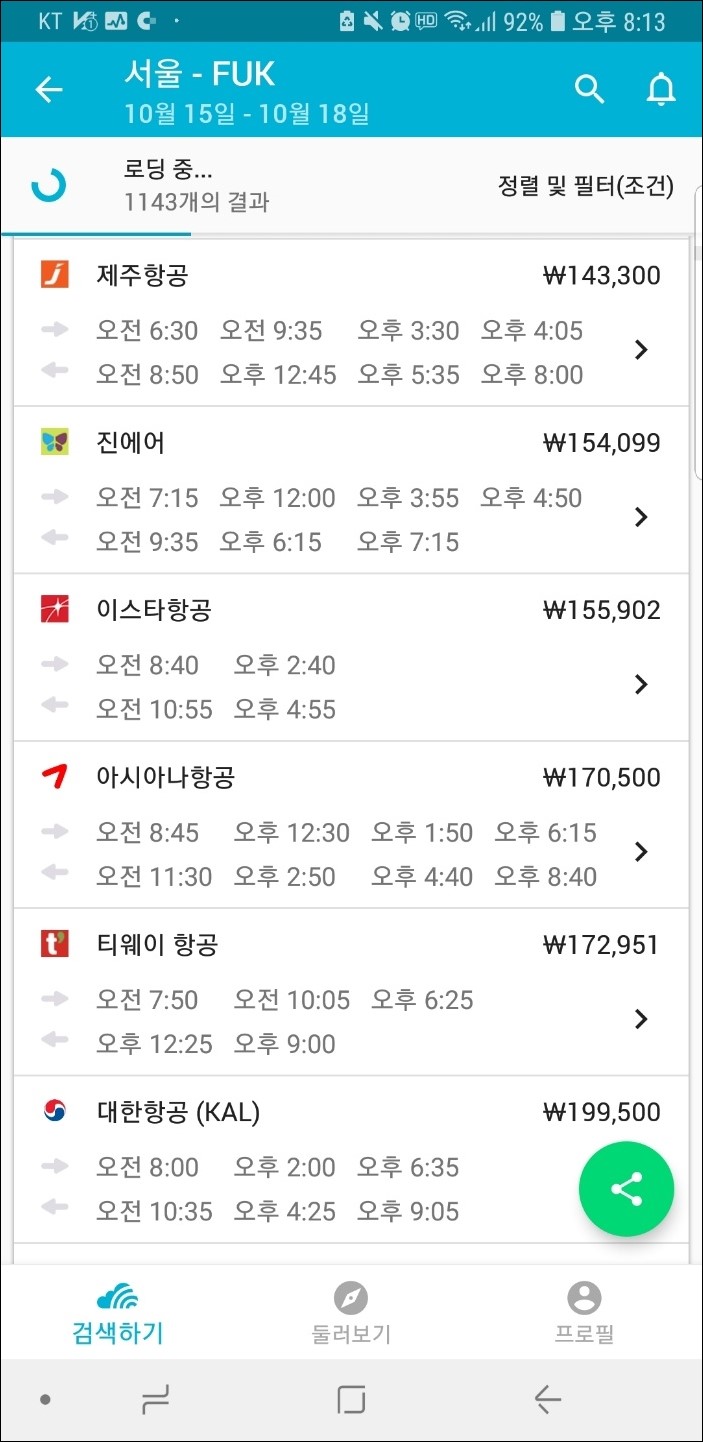The width and height of the screenshot is (703, 1442).
Task: Tap the green share floating button
Action: [x=626, y=1189]
